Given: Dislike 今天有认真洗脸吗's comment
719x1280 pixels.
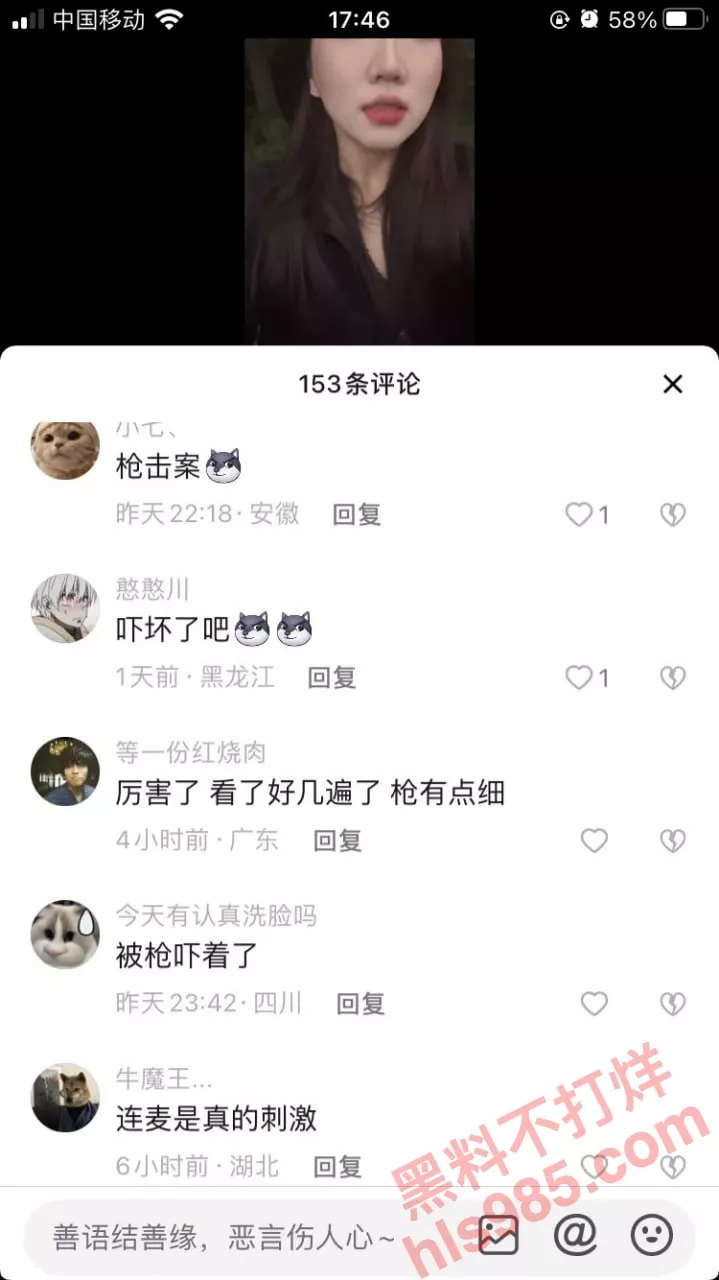Looking at the screenshot, I should (x=673, y=1004).
